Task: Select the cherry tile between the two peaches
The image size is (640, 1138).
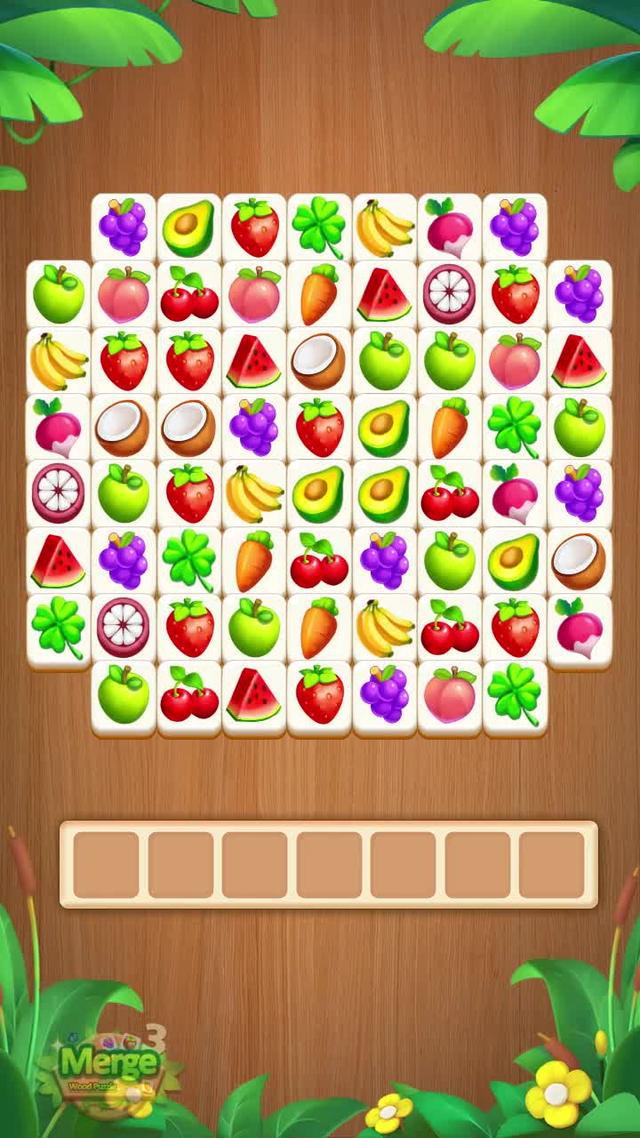Action: tap(189, 294)
